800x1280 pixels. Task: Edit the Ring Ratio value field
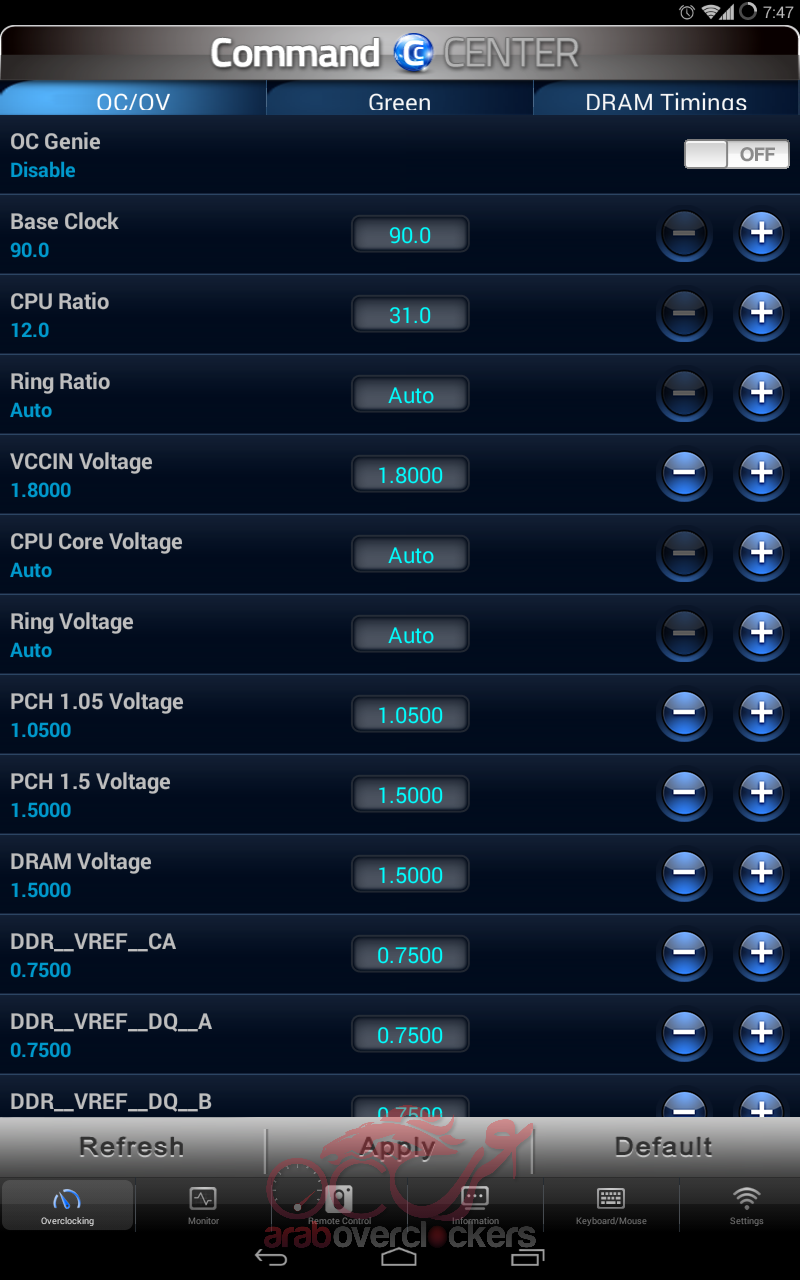coord(410,395)
